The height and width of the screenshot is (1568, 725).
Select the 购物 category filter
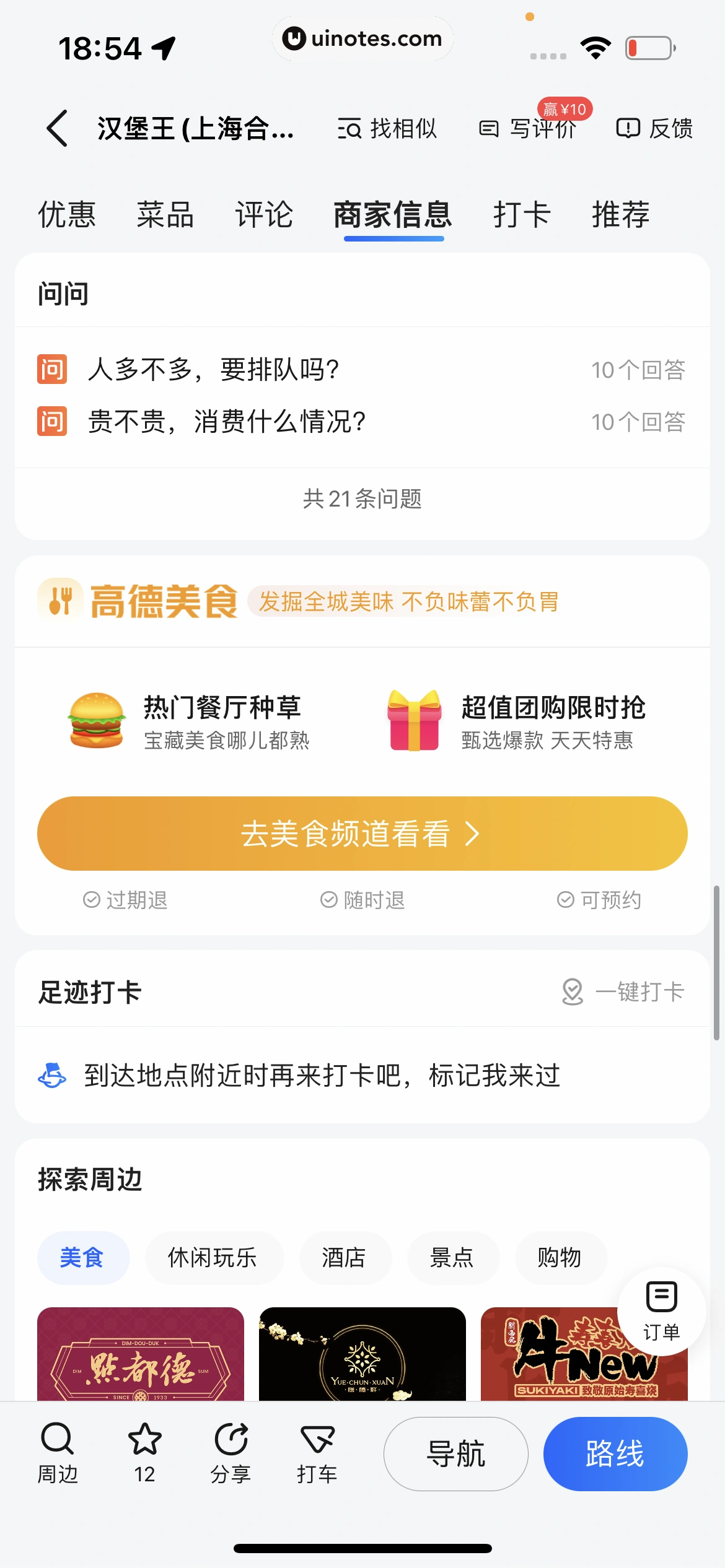(x=560, y=1257)
